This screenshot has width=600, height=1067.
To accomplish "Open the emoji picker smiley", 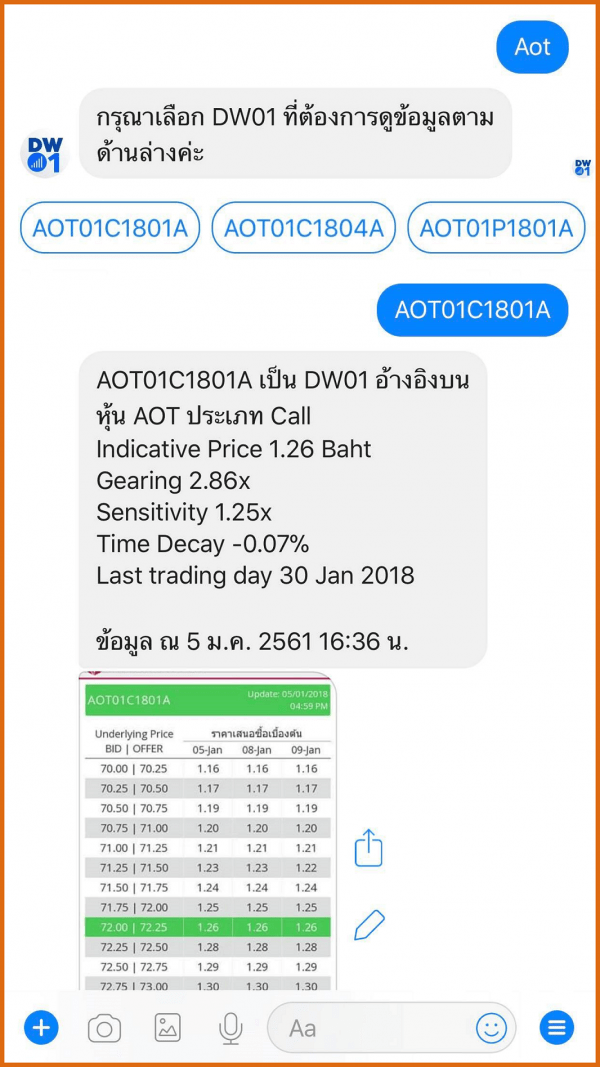I will pyautogui.click(x=491, y=1027).
